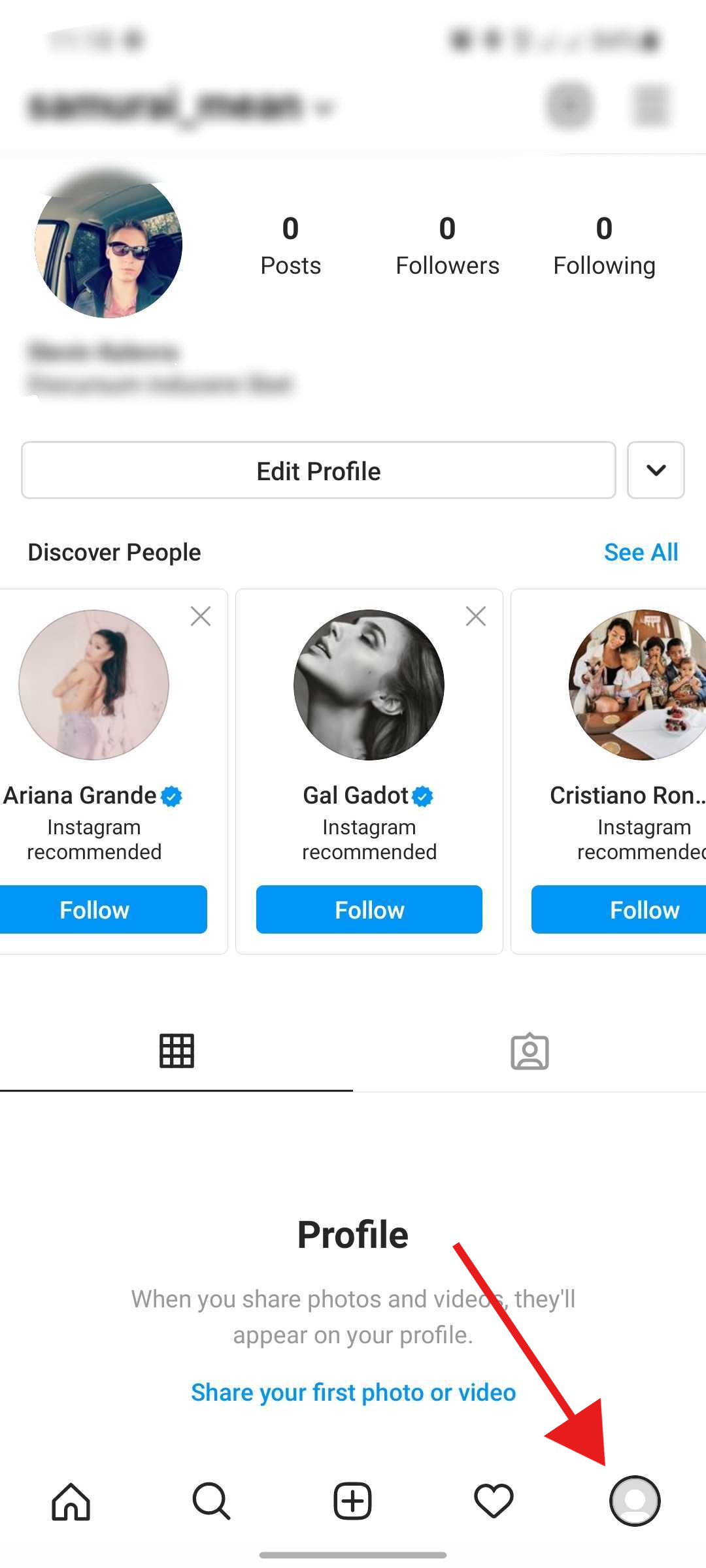706x1568 pixels.
Task: Dismiss the Ariana Grande suggestion
Action: click(201, 616)
